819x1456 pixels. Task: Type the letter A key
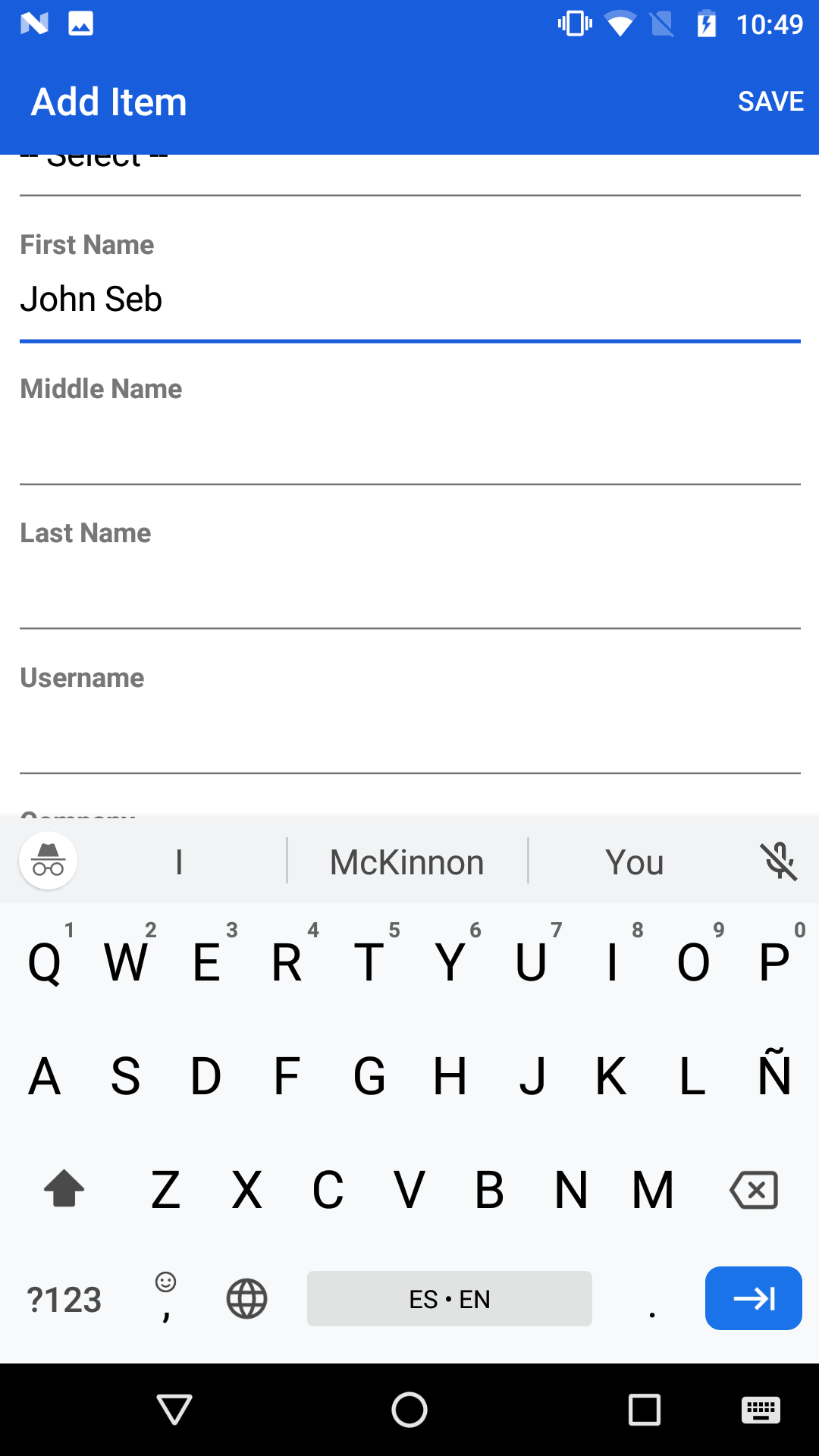45,1076
